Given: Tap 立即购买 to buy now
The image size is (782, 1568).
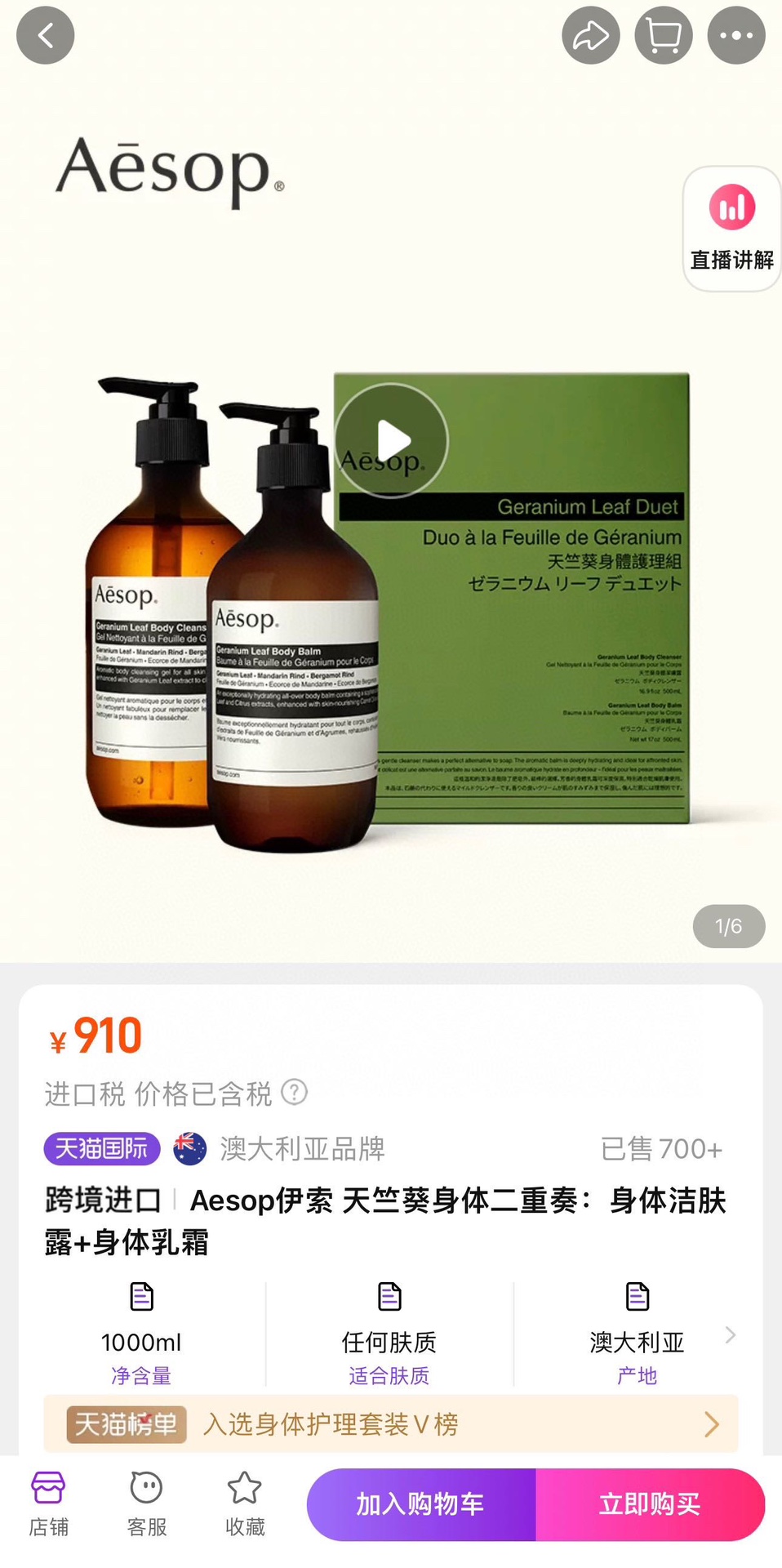Looking at the screenshot, I should click(x=650, y=1504).
